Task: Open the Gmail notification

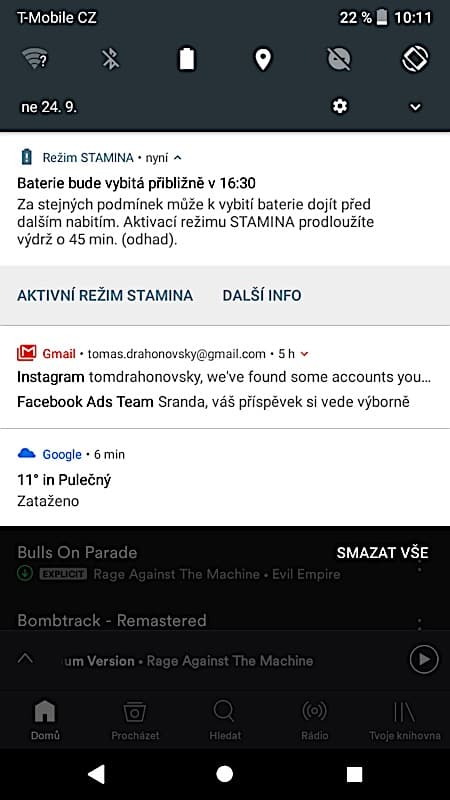Action: (x=225, y=378)
